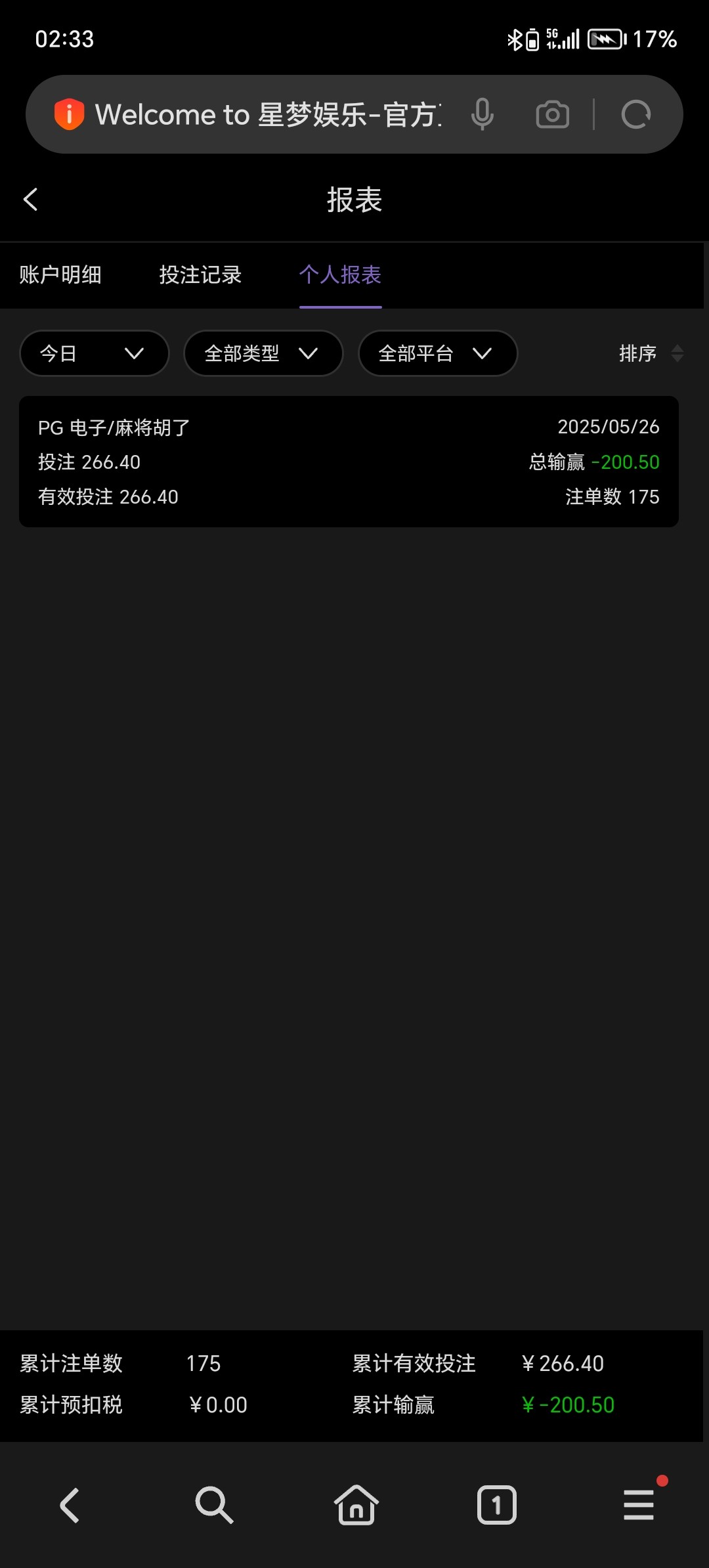This screenshot has height=1568, width=709.
Task: Open the PG 电子/麻将胡了 report card
Action: [349, 462]
